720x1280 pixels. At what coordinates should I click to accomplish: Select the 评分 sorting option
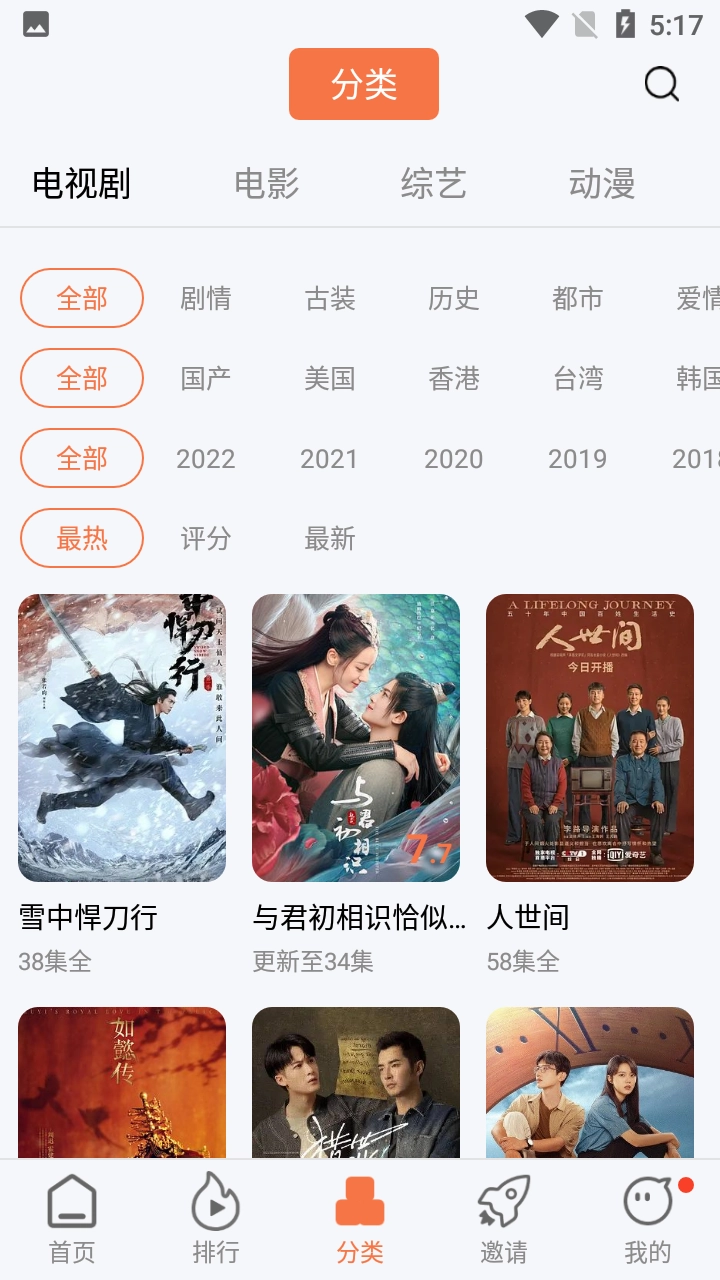coord(206,538)
